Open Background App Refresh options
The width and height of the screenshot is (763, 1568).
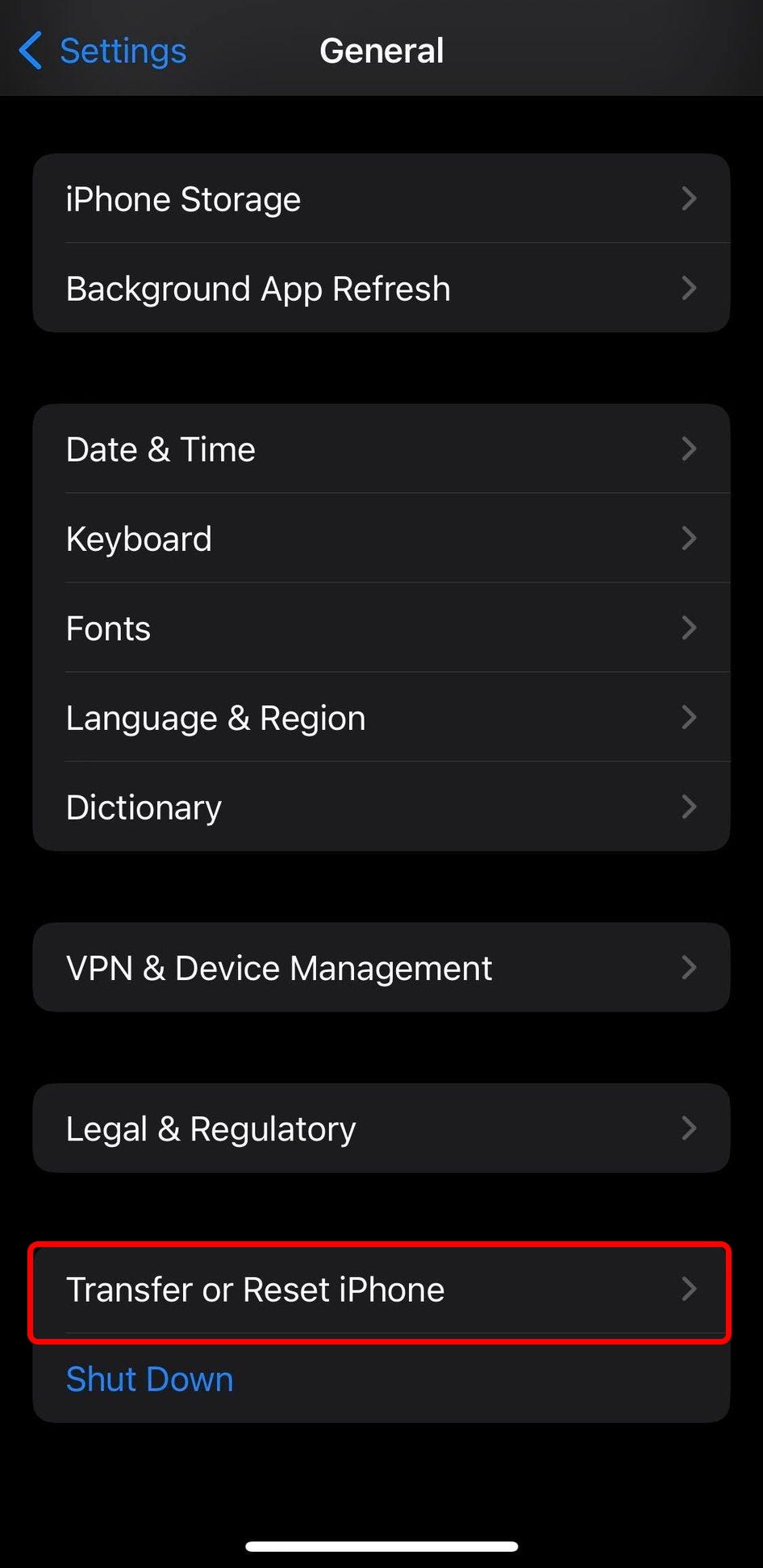click(x=258, y=288)
